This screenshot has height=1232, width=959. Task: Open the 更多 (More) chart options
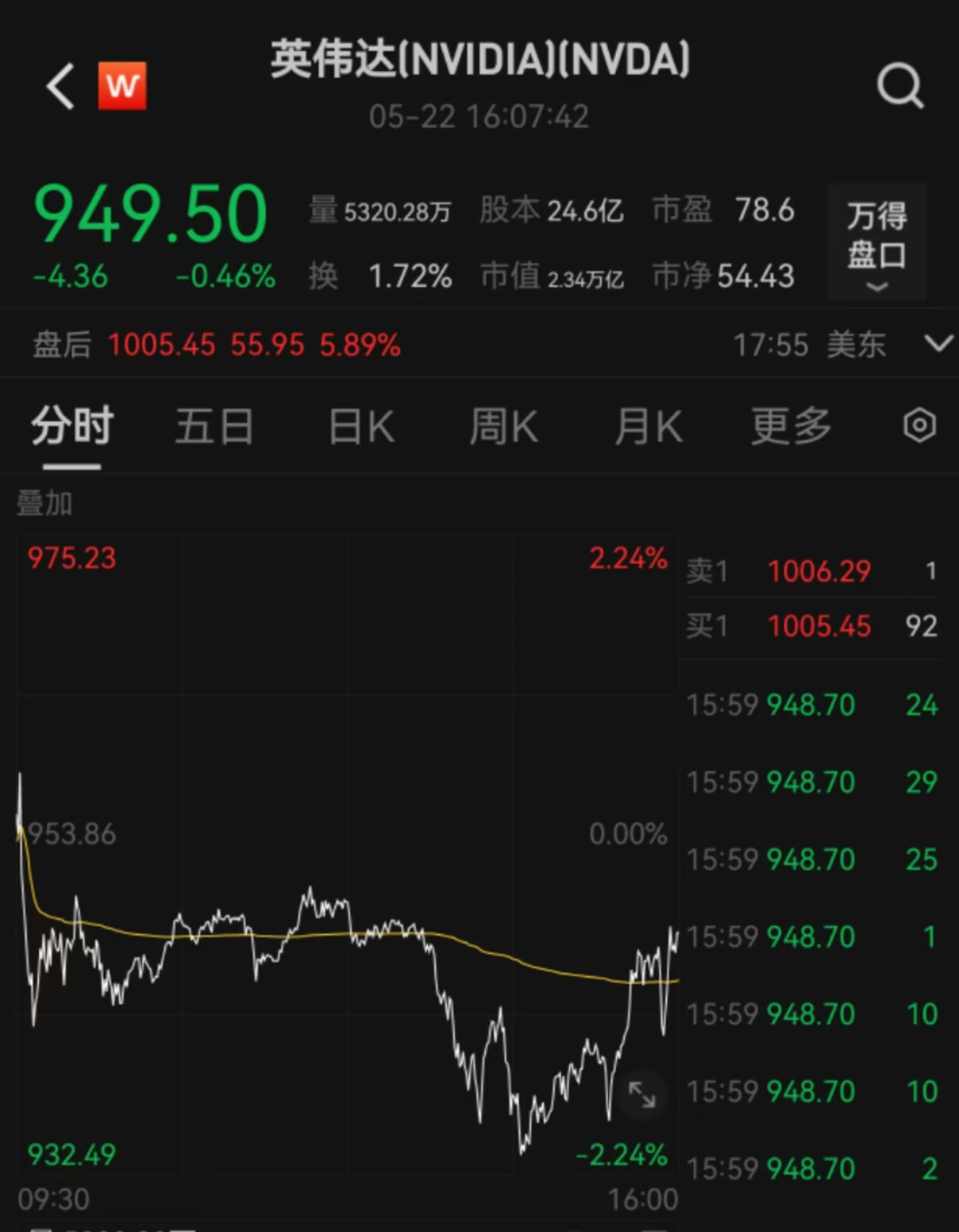click(789, 426)
